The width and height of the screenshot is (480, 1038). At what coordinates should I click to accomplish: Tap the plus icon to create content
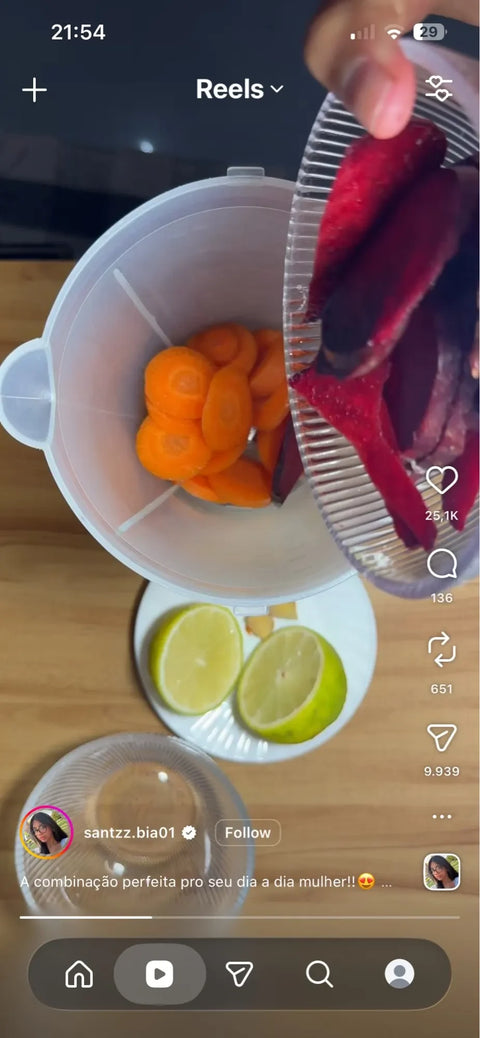[34, 89]
